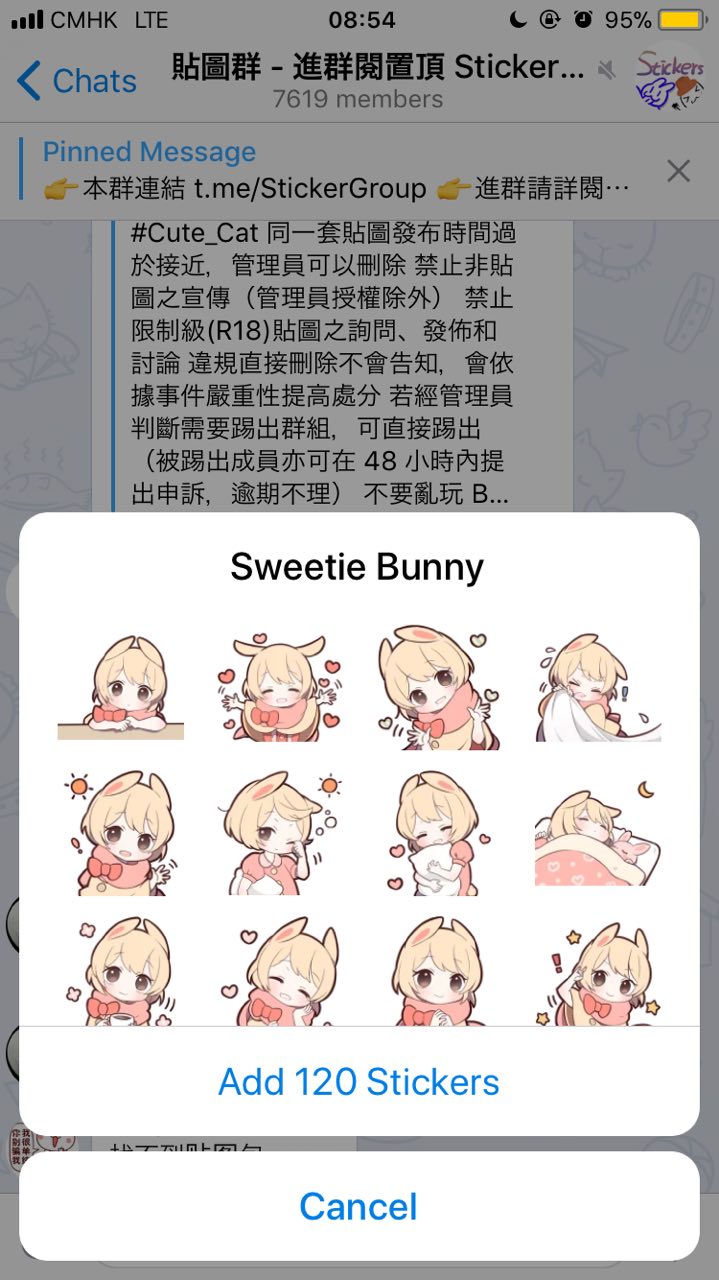This screenshot has width=719, height=1280.
Task: Preview the bunny hugging white pillow sticker
Action: 438,833
